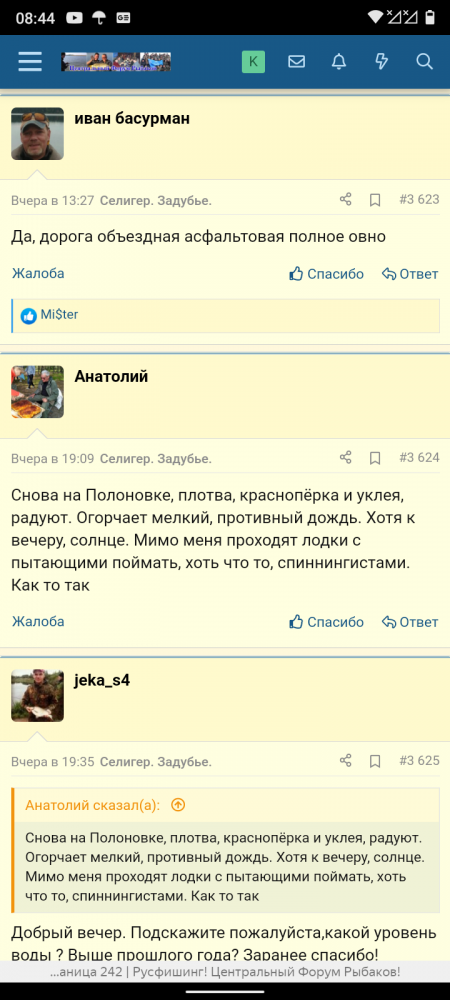Image resolution: width=450 pixels, height=1000 pixels.
Task: Reply to Анатолий's post
Action: point(410,622)
